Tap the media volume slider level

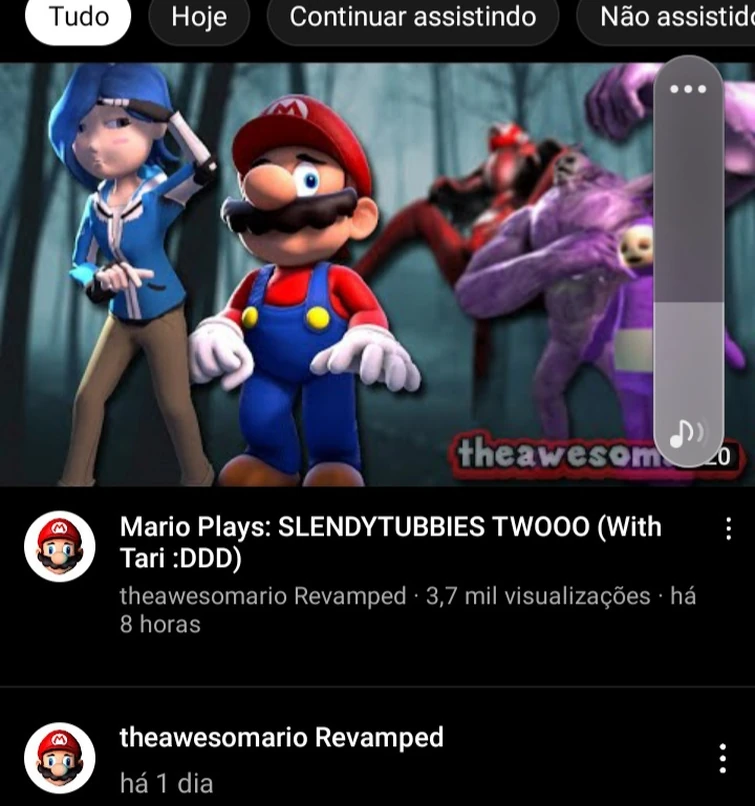(685, 300)
